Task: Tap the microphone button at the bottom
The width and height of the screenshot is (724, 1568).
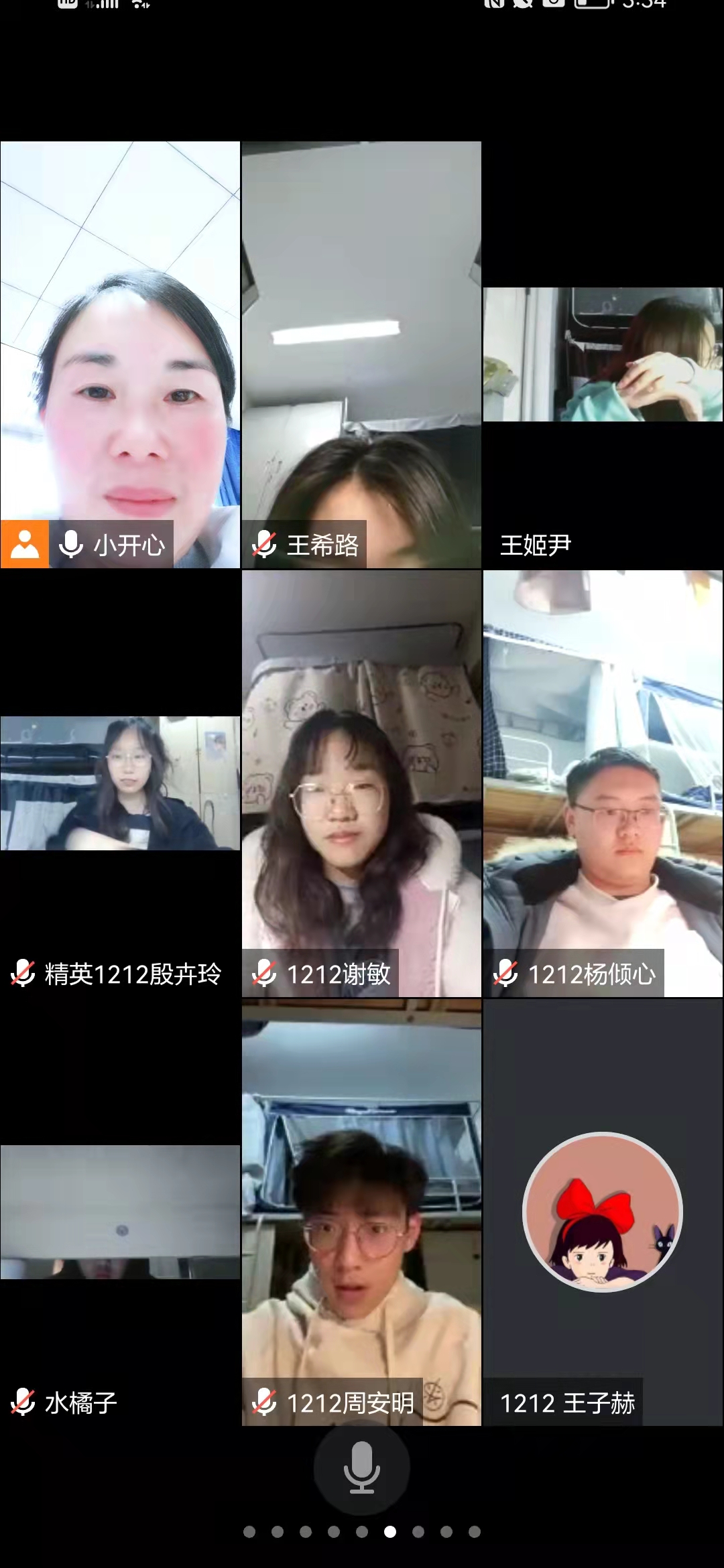Action: tap(362, 1467)
